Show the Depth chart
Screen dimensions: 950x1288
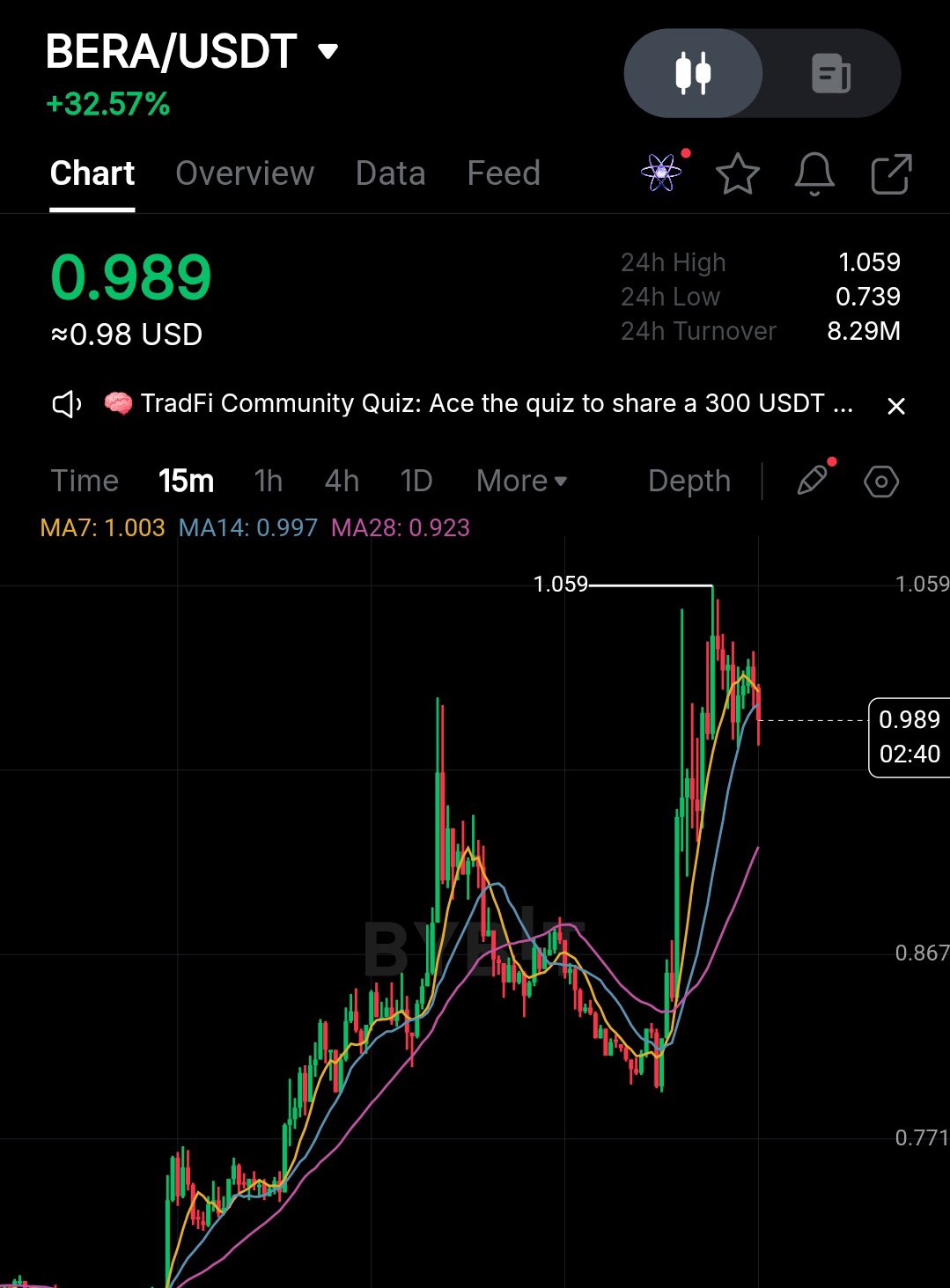click(689, 482)
